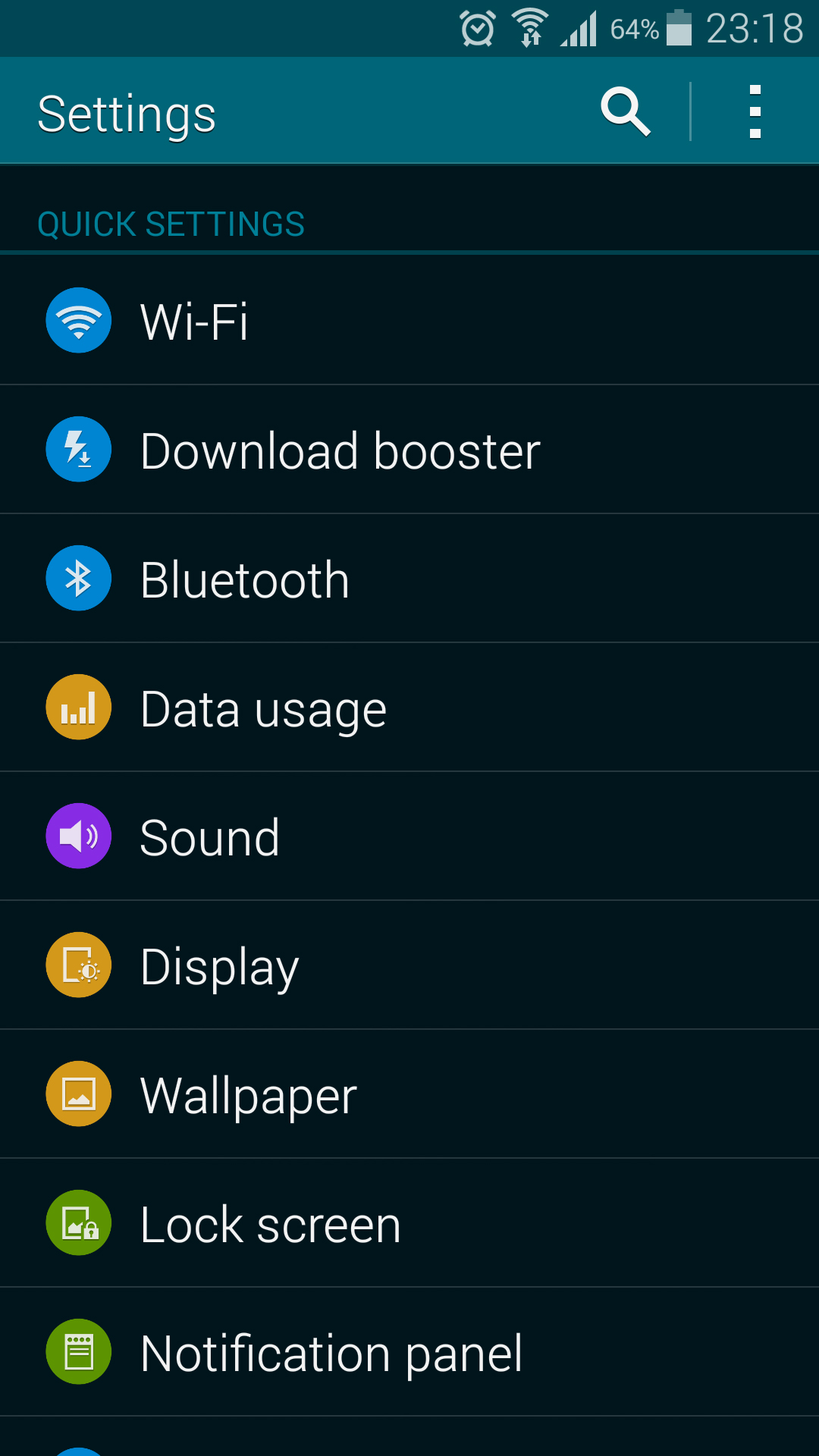Open the settings search
This screenshot has height=1456, width=819.
pyautogui.click(x=626, y=111)
